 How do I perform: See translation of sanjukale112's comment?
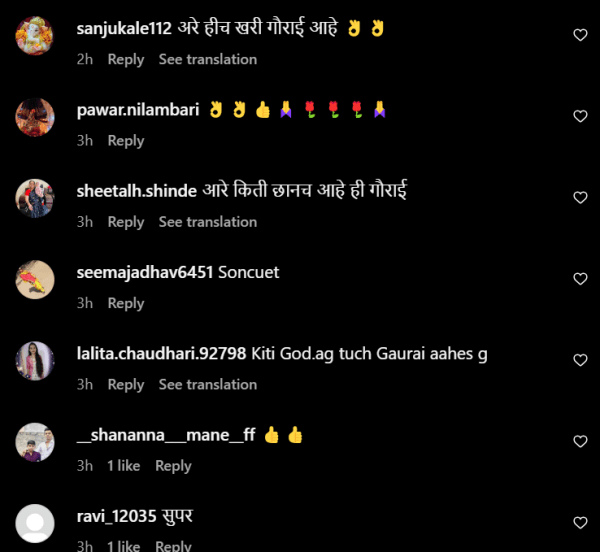207,59
